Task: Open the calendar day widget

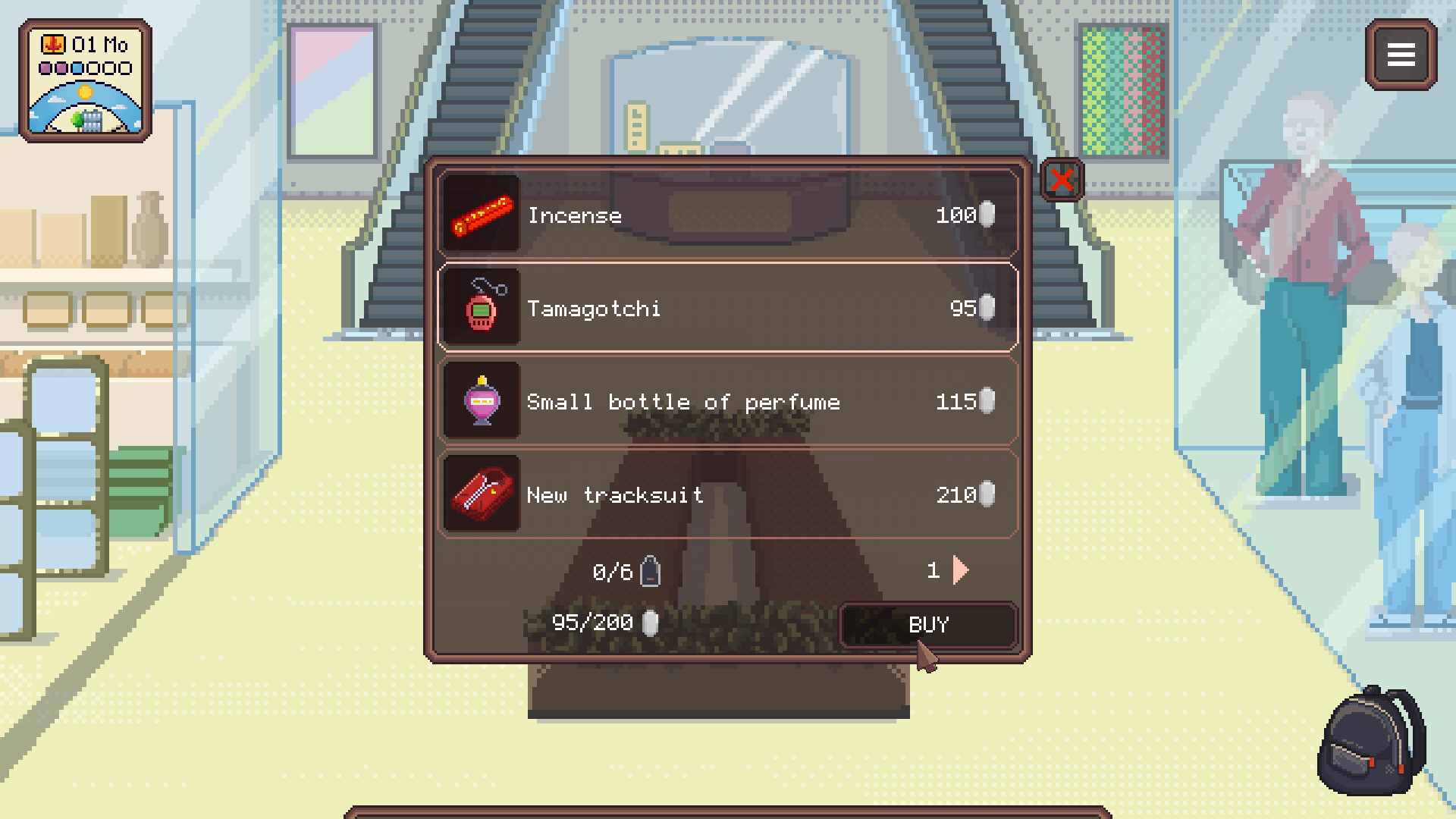Action: (x=85, y=81)
